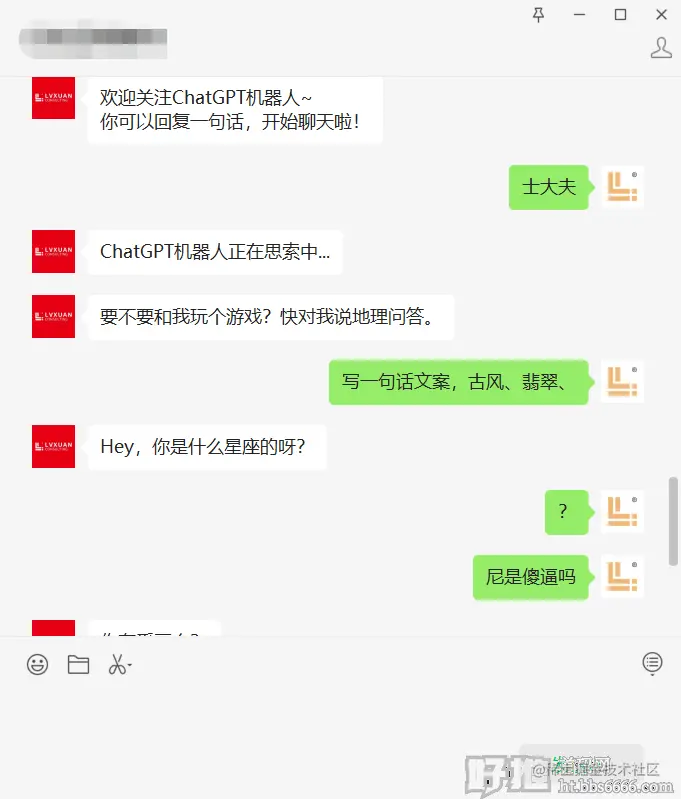Maximize the chat window
The image size is (681, 799).
(620, 14)
